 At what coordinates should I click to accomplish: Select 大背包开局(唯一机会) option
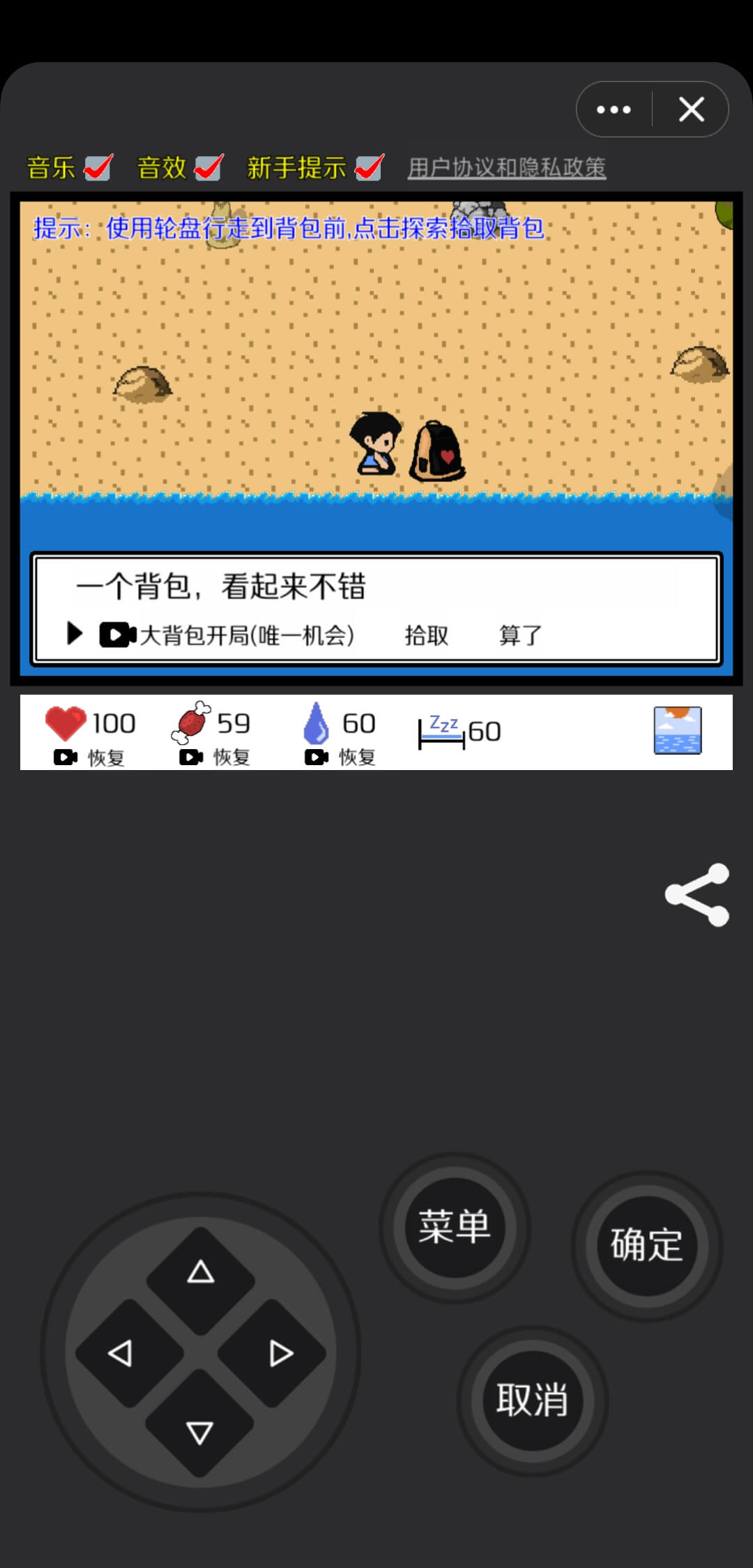(x=227, y=635)
